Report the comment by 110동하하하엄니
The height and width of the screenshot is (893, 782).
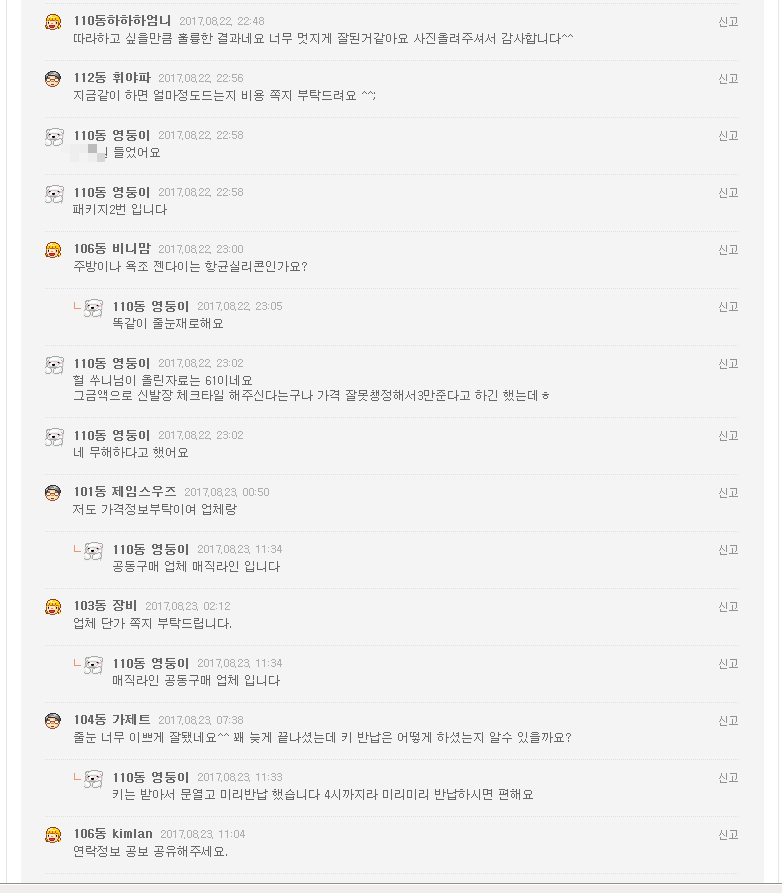pyautogui.click(x=727, y=21)
